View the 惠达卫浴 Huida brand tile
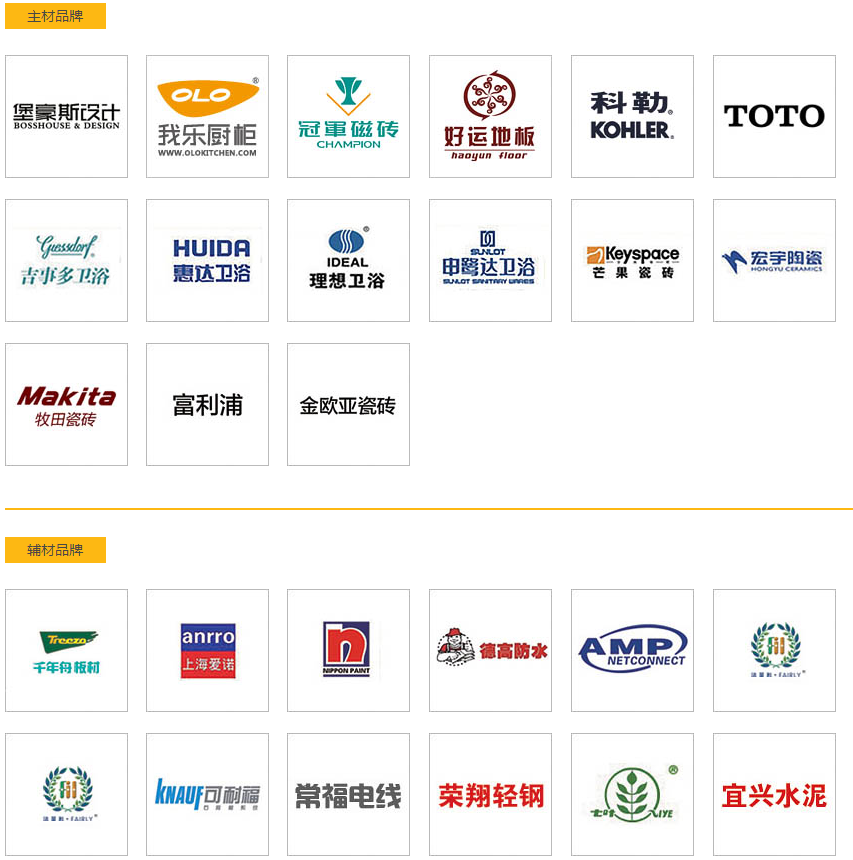The height and width of the screenshot is (860, 853). point(207,261)
